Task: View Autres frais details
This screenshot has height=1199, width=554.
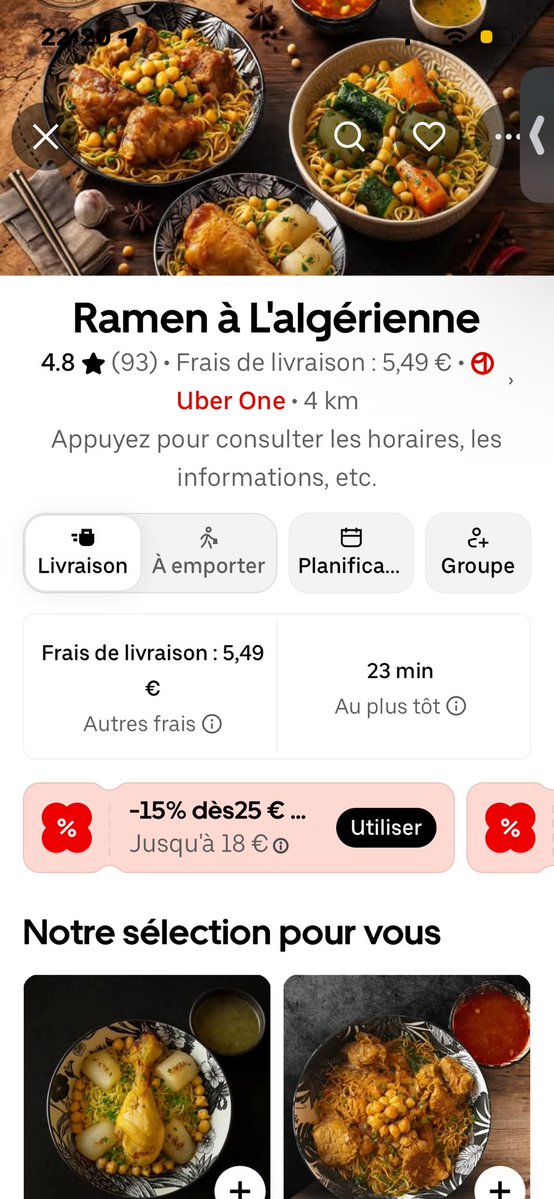Action: pos(212,723)
